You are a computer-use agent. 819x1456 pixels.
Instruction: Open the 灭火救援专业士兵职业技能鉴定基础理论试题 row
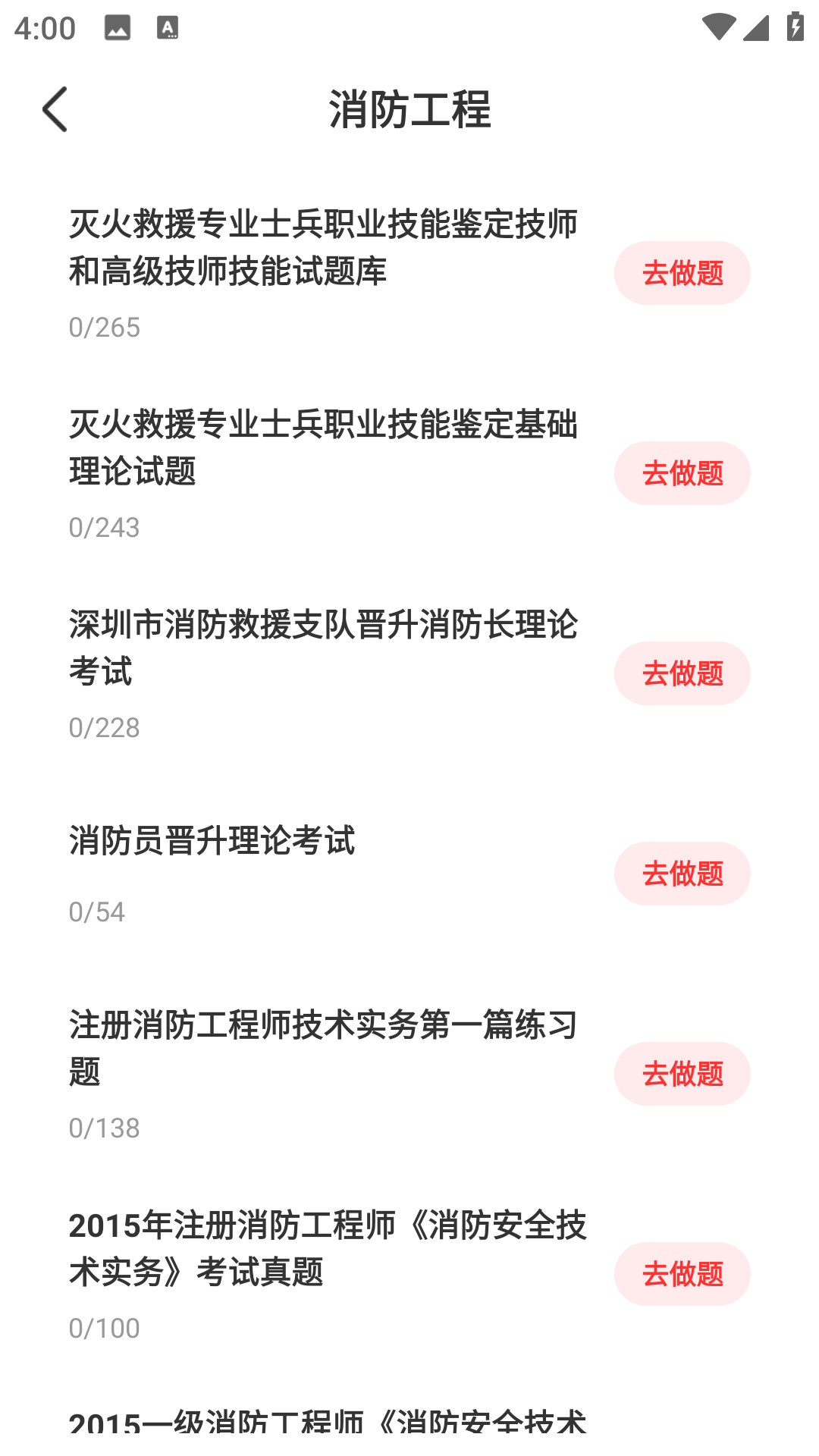409,473
